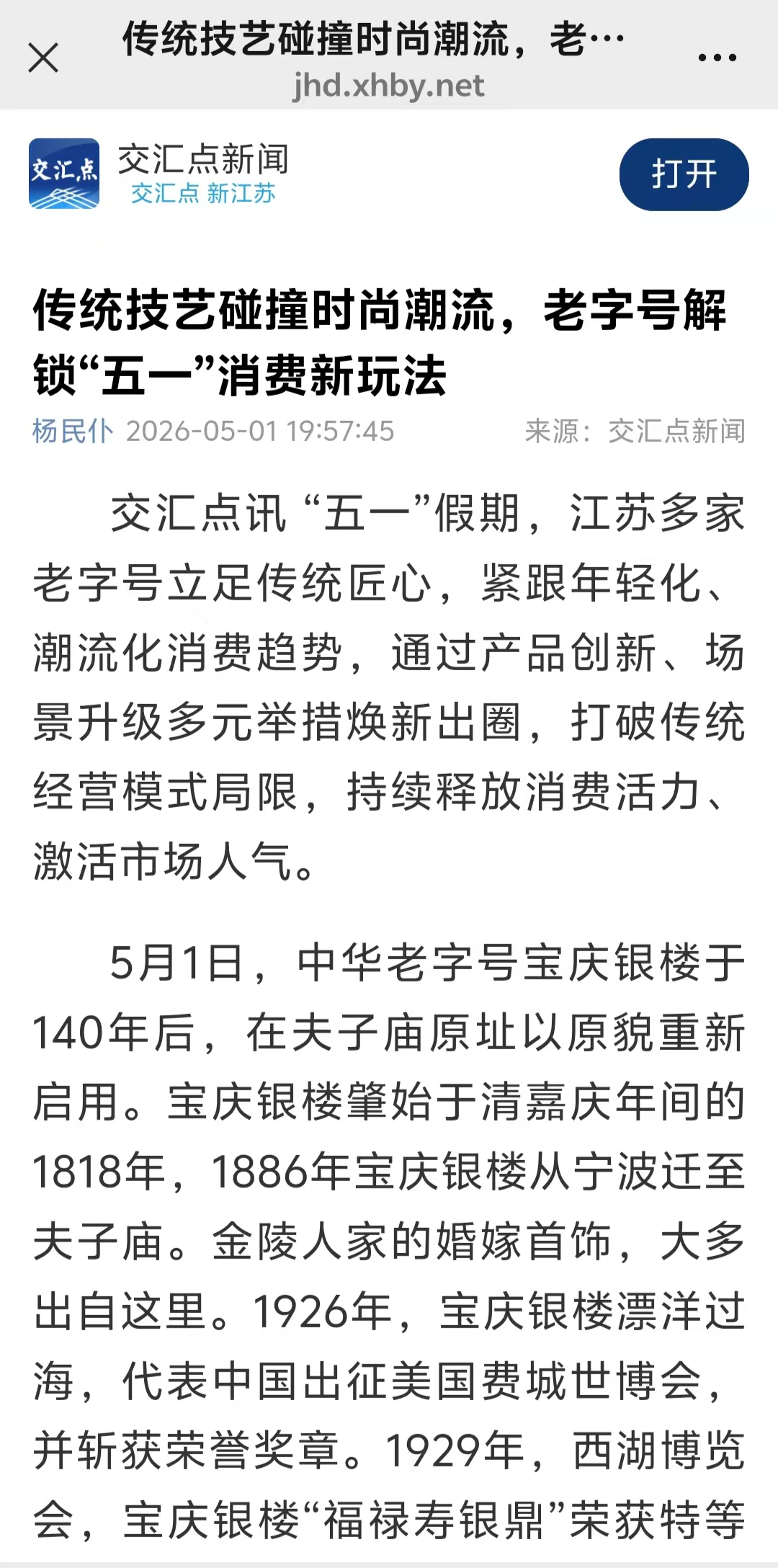Open the three-dot overflow menu
The image size is (778, 1568).
[x=717, y=58]
